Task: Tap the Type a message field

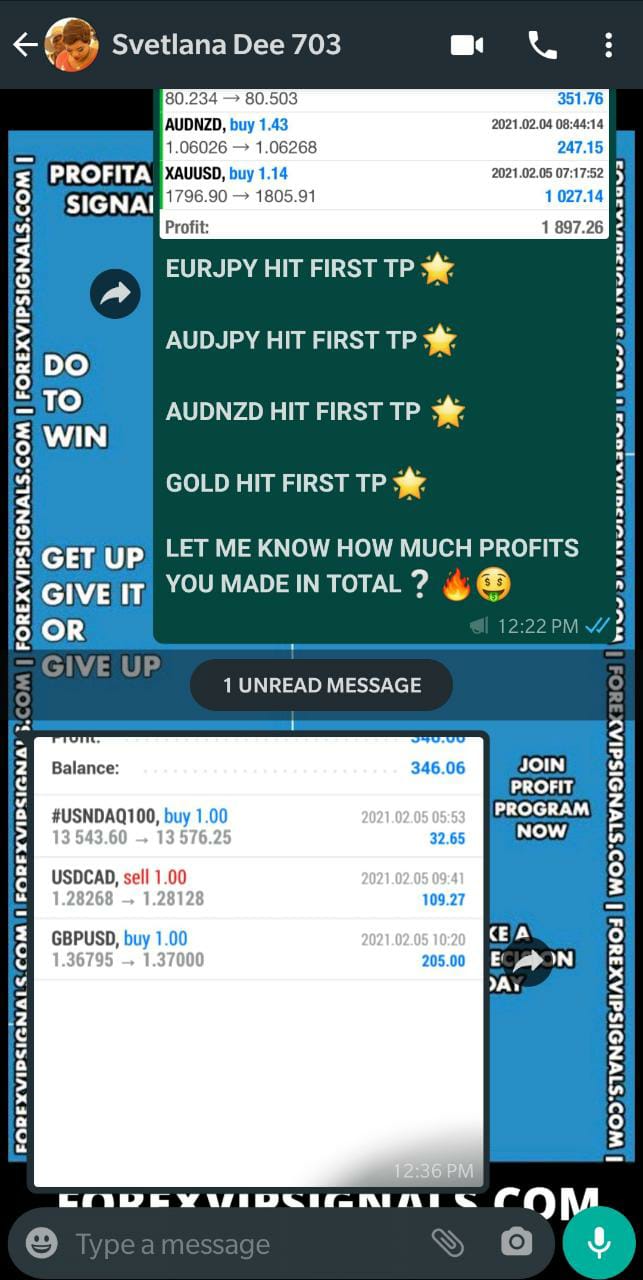Action: (240, 1244)
